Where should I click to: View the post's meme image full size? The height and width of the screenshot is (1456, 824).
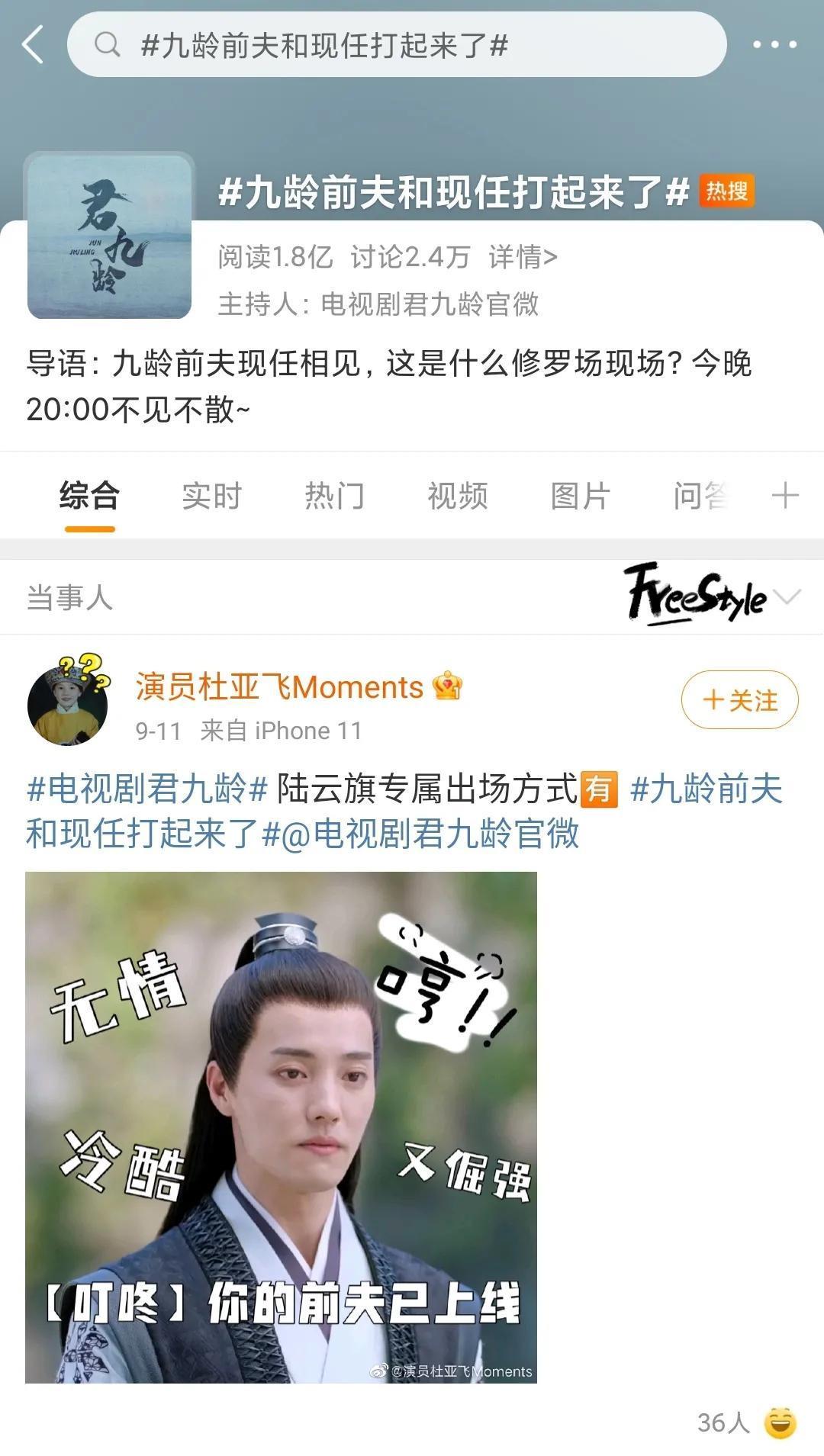point(281,1127)
